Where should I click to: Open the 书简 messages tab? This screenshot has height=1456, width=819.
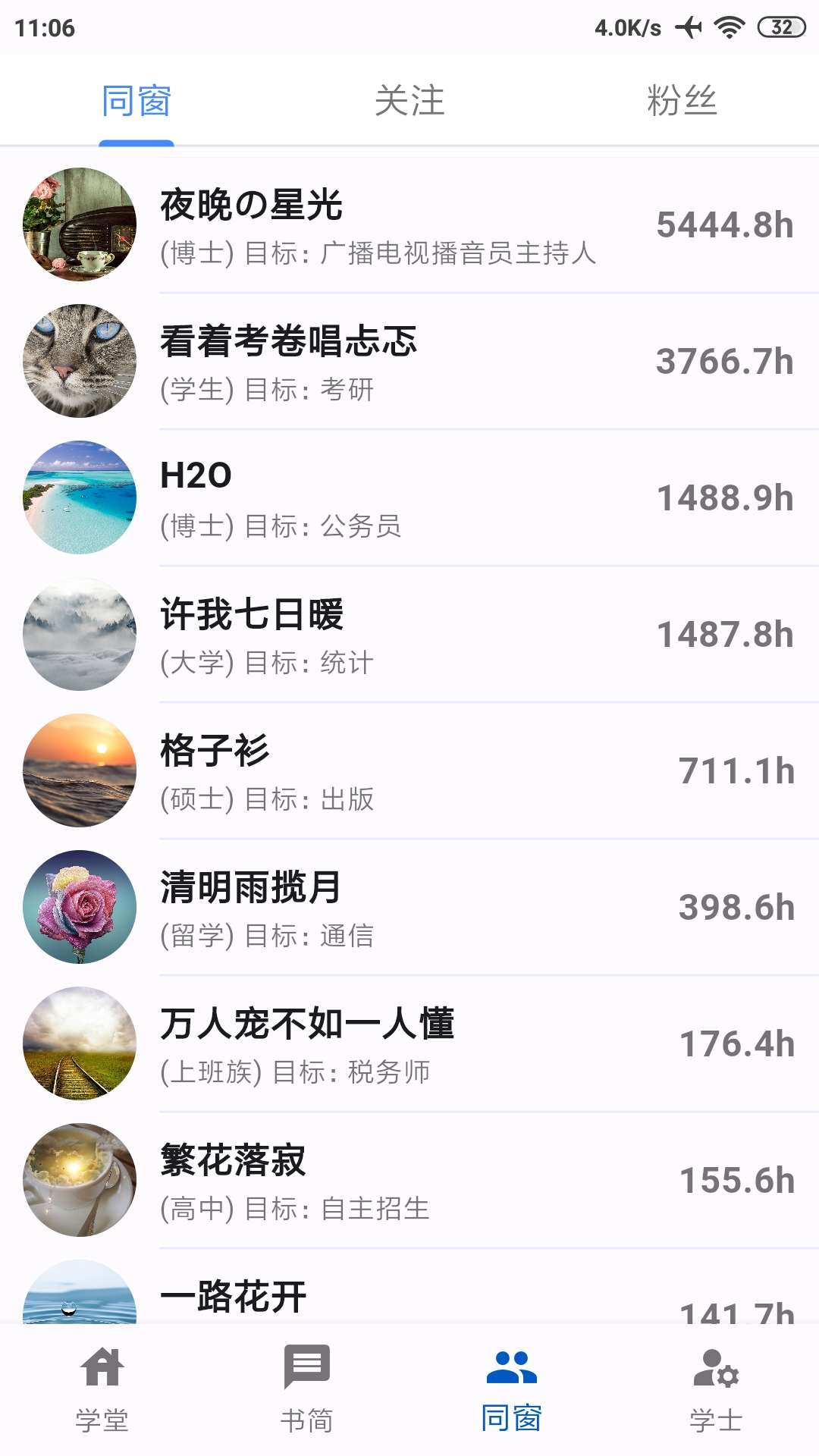tap(307, 1388)
